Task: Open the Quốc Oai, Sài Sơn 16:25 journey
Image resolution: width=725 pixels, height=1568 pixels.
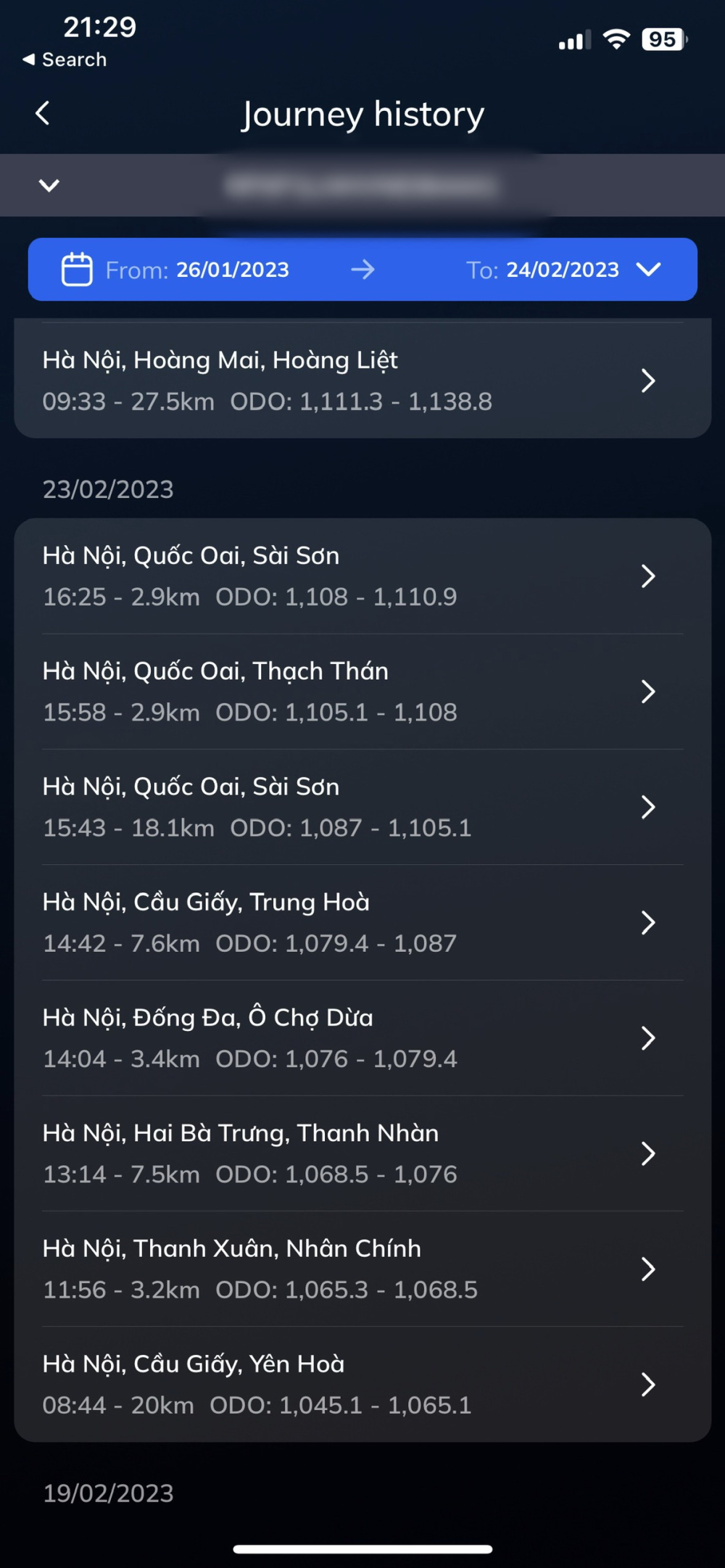Action: [362, 576]
